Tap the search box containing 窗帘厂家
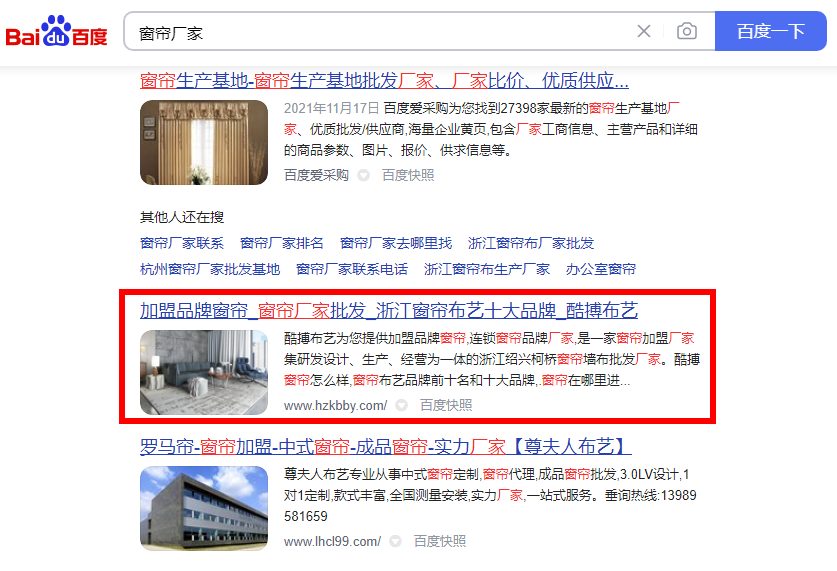Image resolution: width=837 pixels, height=571 pixels. [380, 32]
